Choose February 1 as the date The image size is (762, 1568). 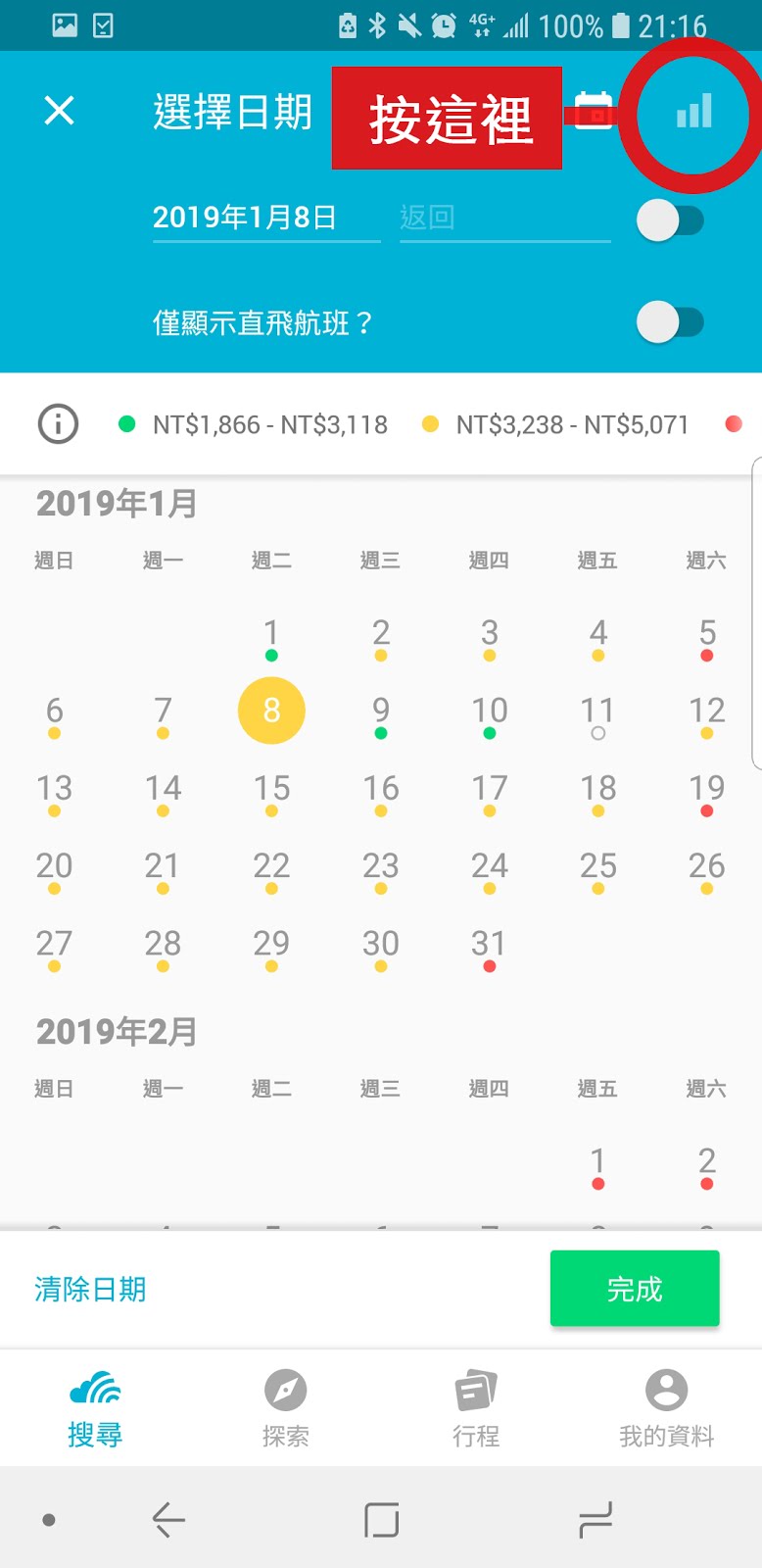click(597, 1164)
